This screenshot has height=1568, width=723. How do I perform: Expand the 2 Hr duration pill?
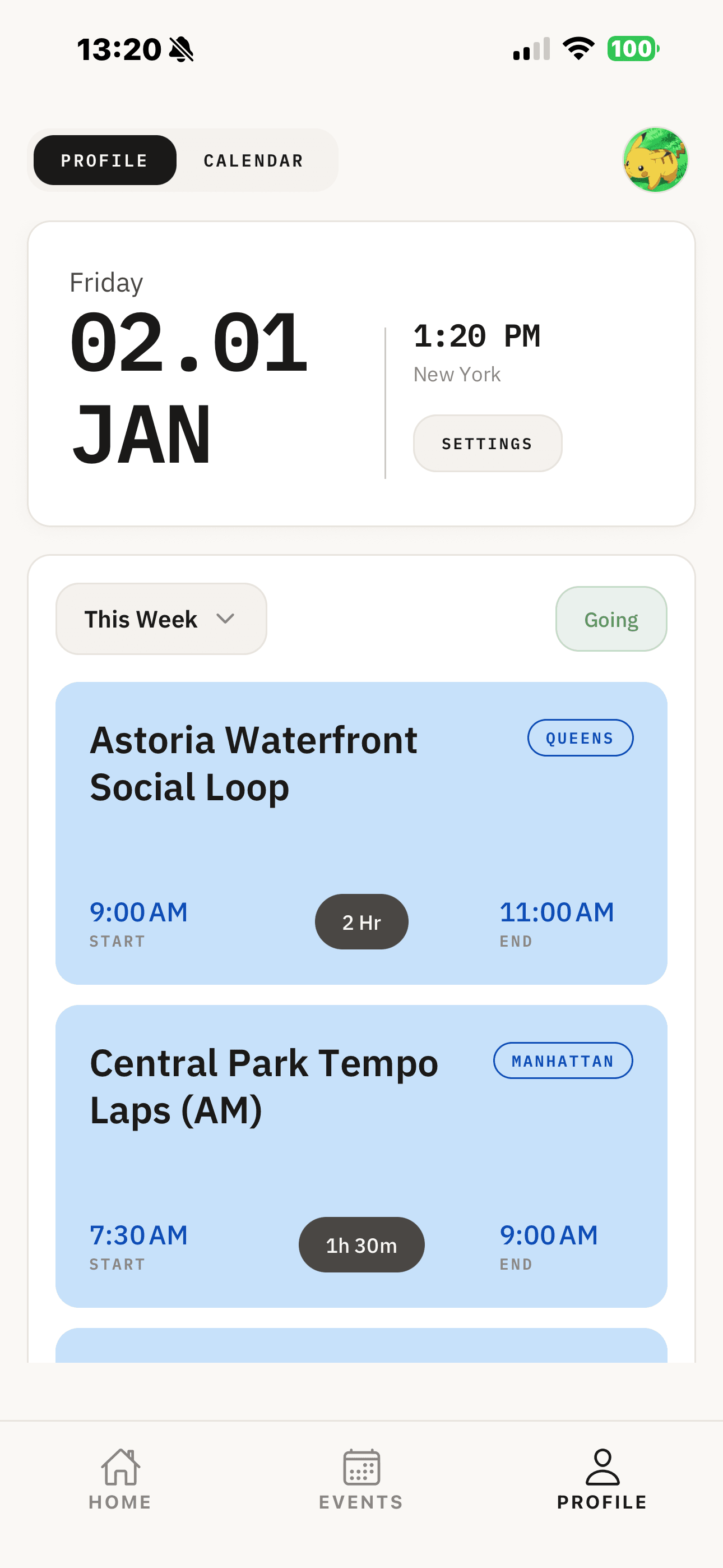click(x=361, y=921)
